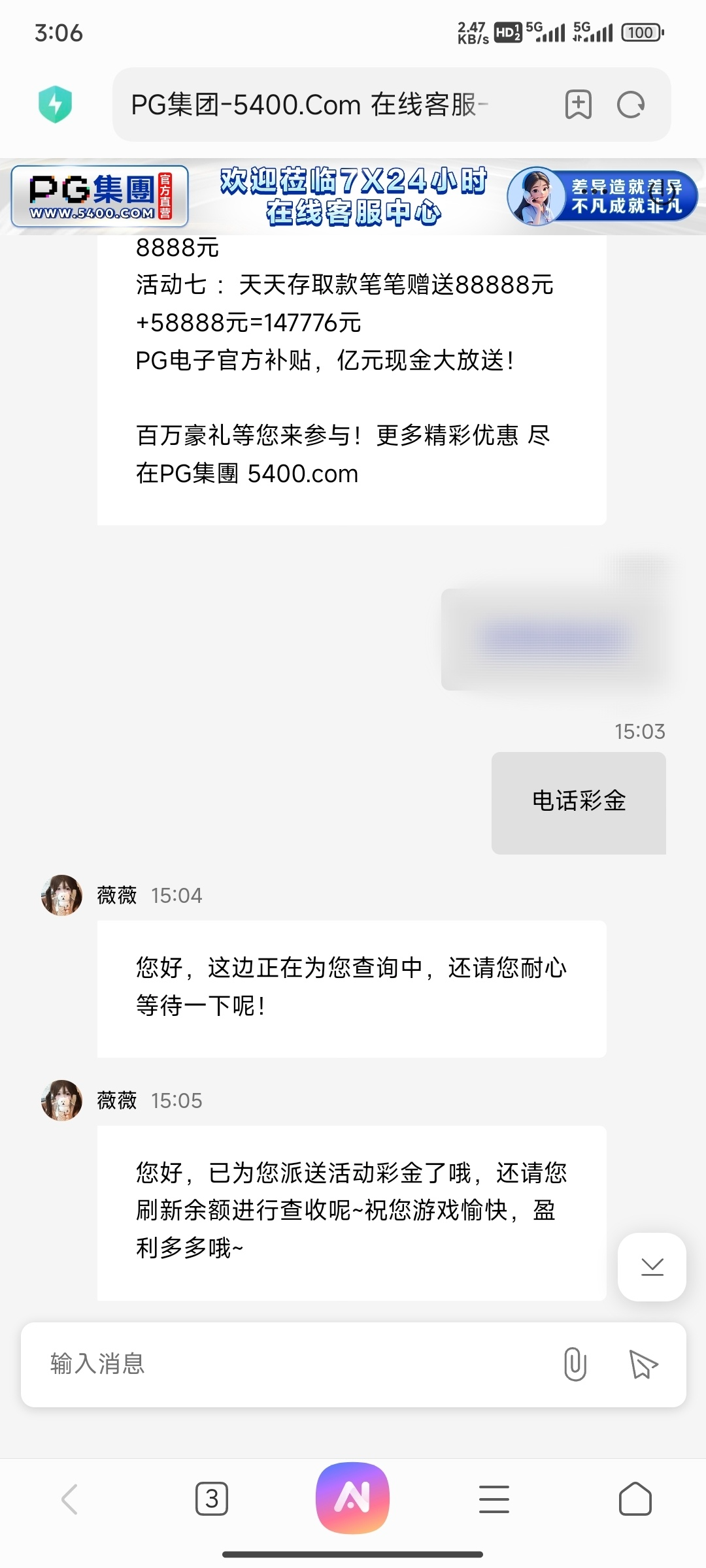Return to homepage via the home icon

635,1498
